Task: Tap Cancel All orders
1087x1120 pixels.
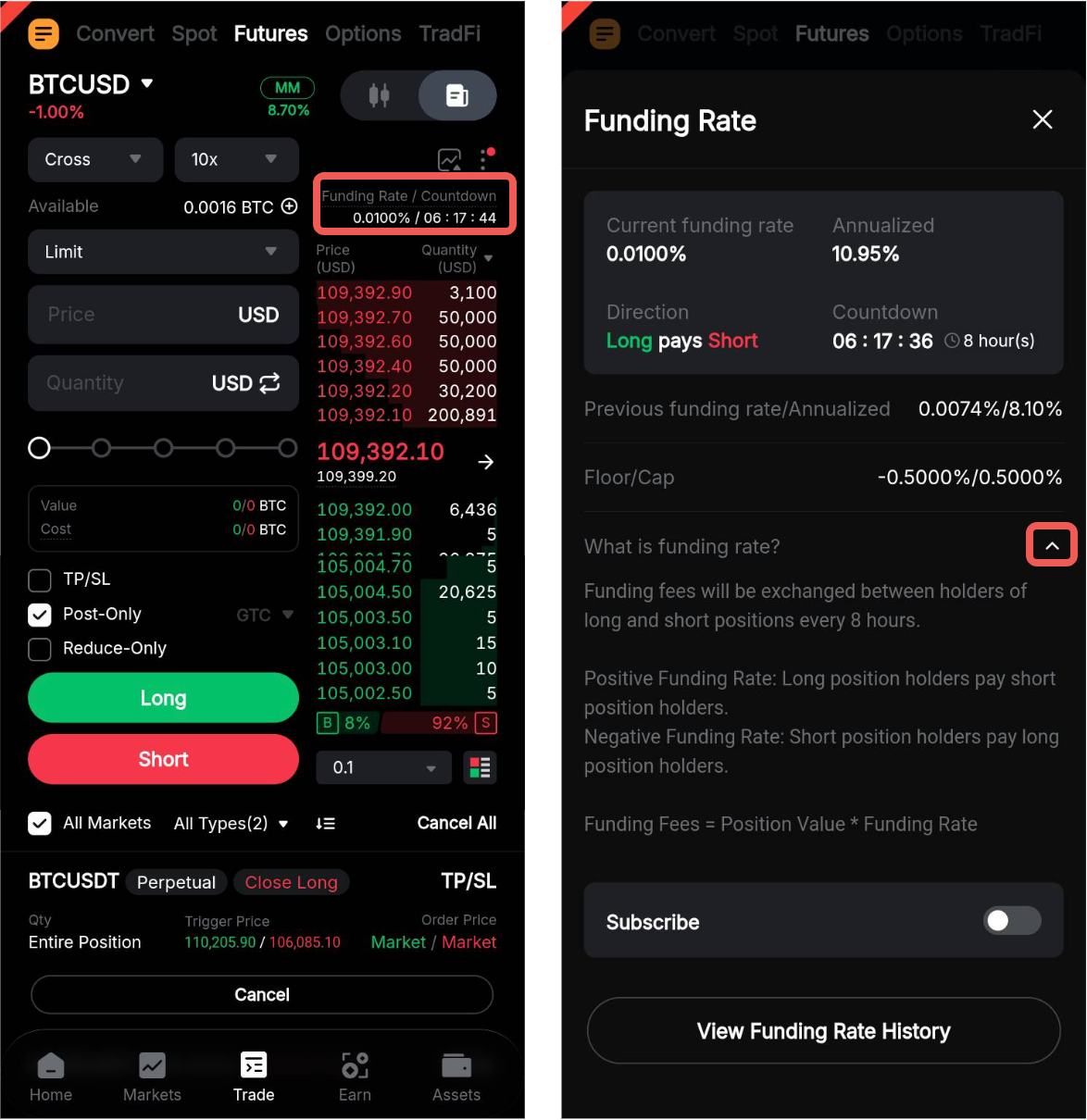Action: [x=456, y=823]
